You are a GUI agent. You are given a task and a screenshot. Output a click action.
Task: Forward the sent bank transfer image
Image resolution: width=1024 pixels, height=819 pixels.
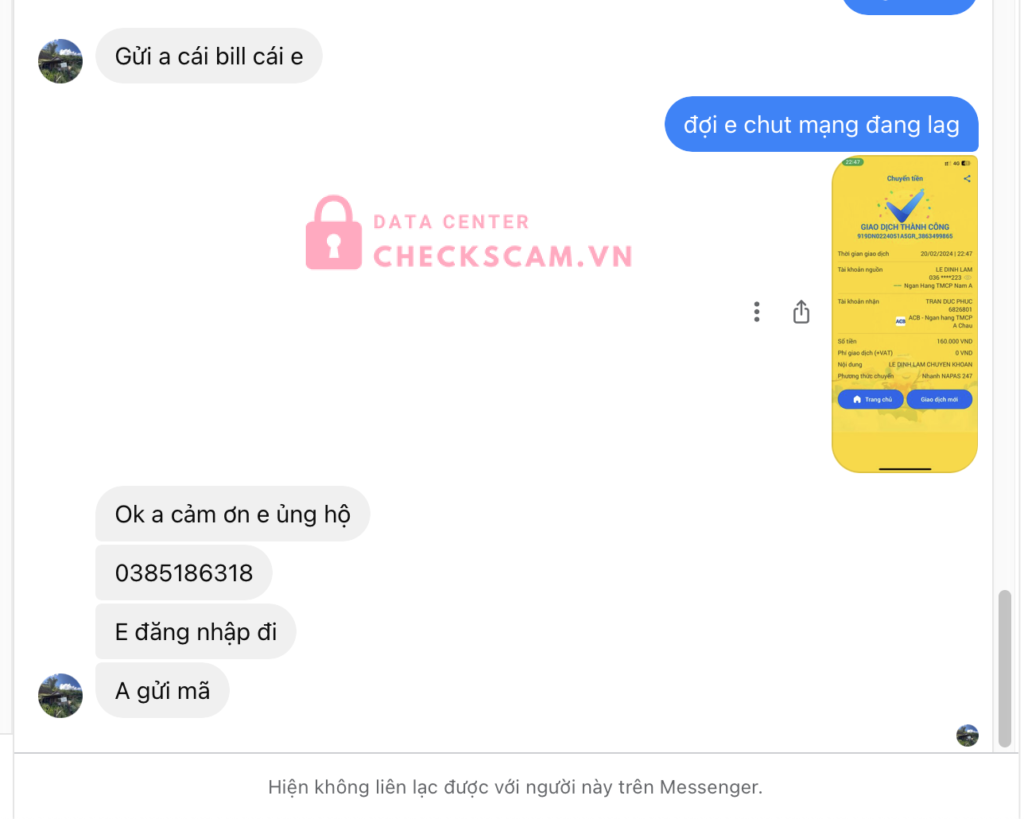click(x=801, y=312)
